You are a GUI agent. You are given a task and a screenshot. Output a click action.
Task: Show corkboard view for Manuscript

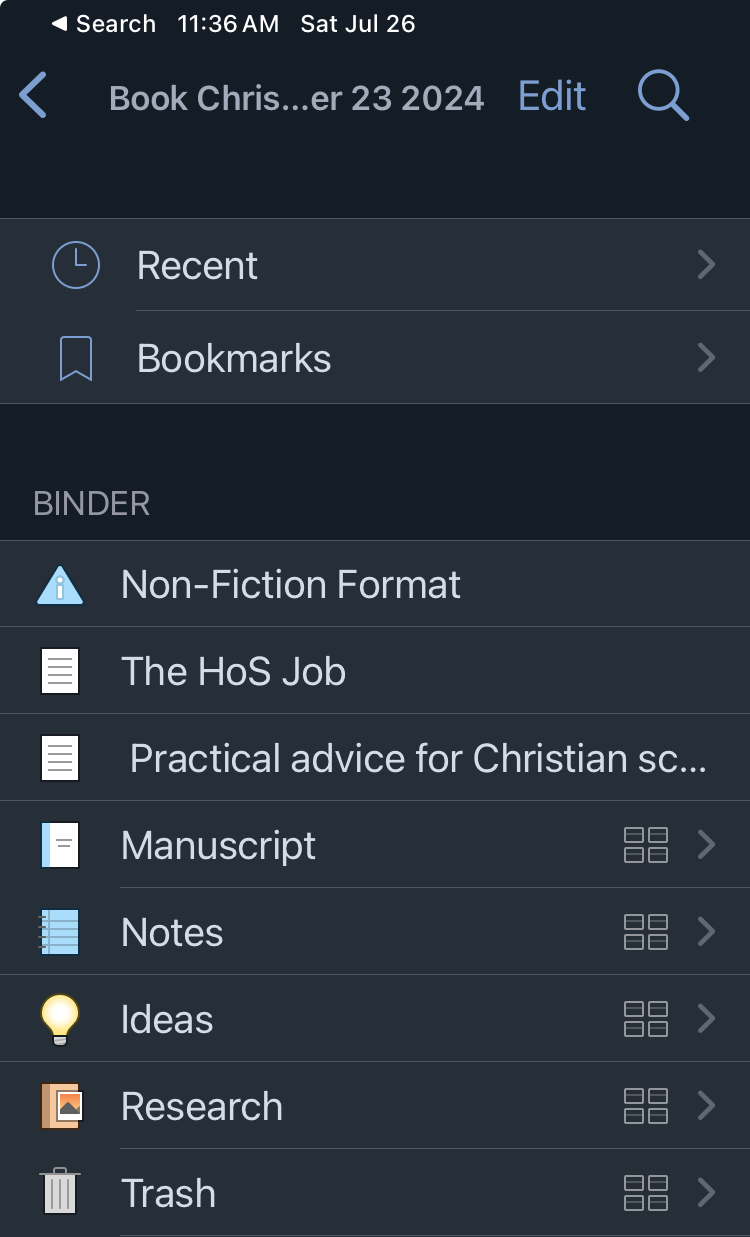pos(646,845)
